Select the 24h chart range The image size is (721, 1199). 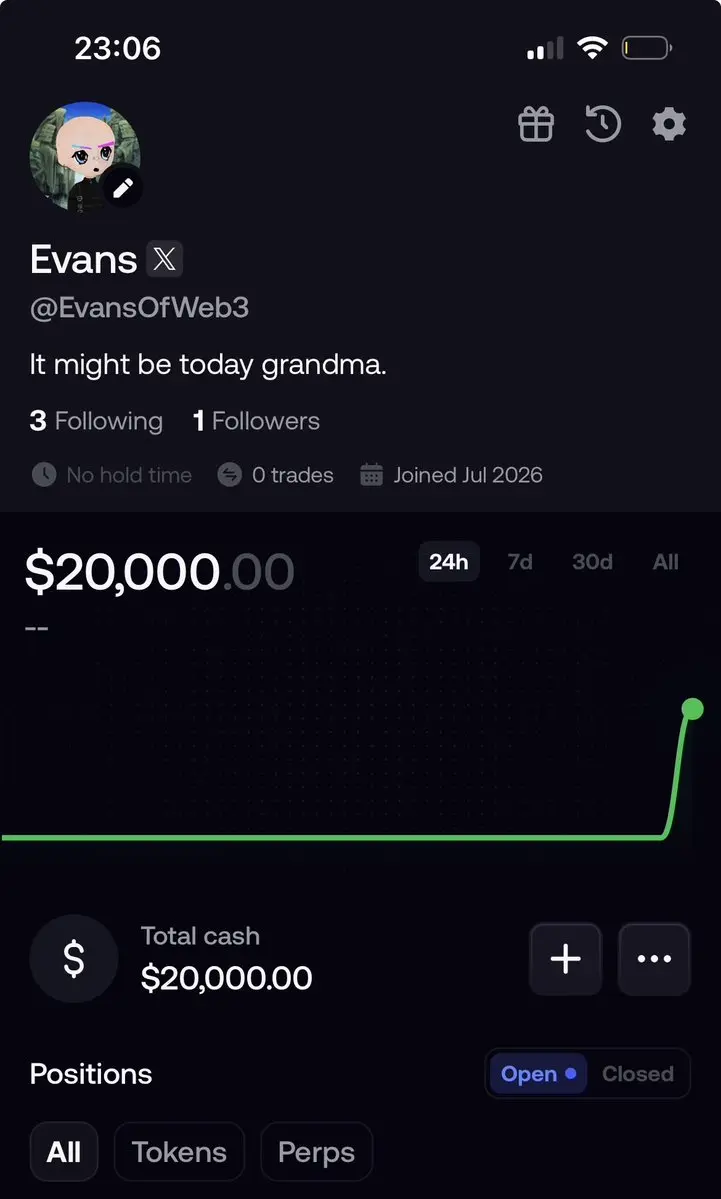449,562
